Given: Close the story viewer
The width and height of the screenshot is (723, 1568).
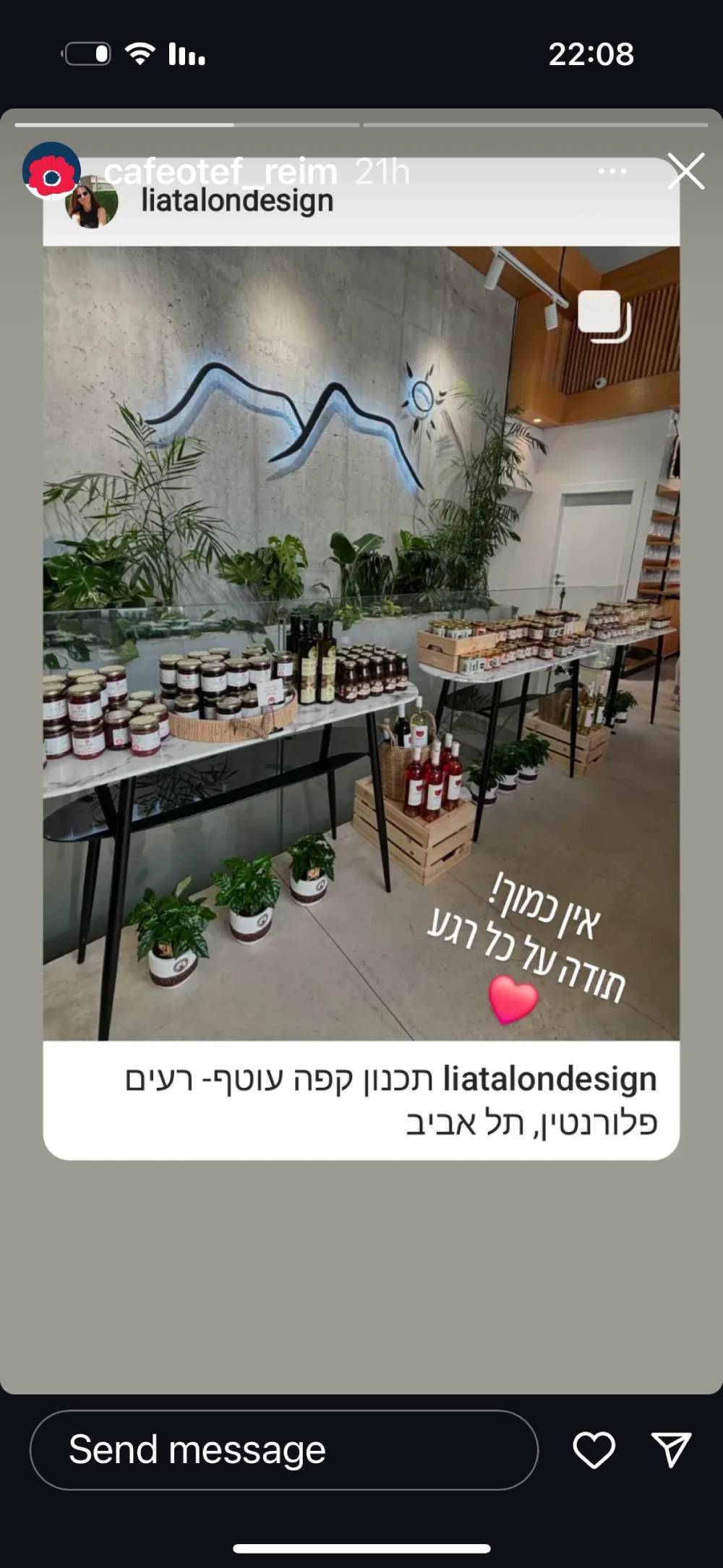Looking at the screenshot, I should point(685,171).
